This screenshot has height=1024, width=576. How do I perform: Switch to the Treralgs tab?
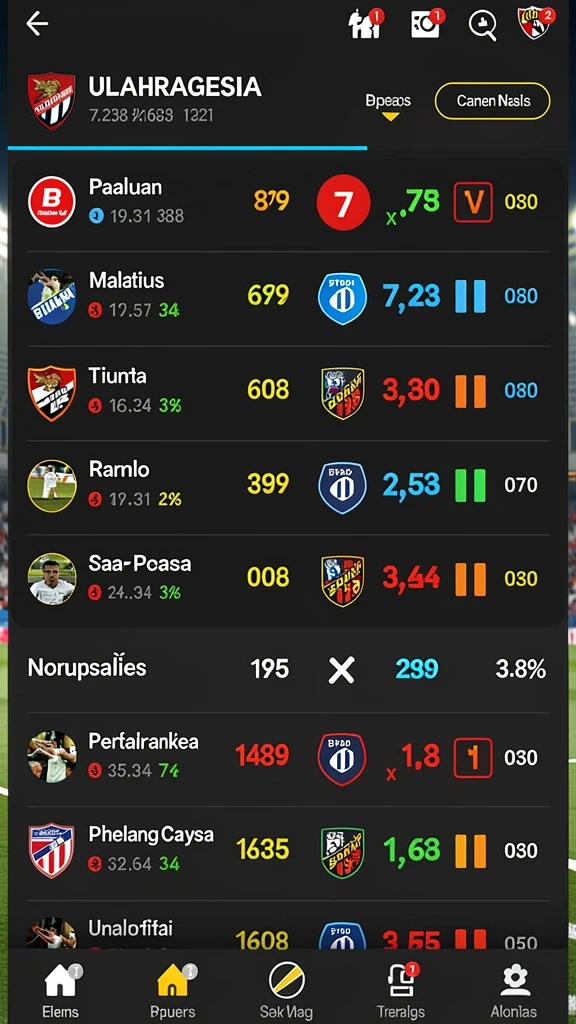coord(401,990)
